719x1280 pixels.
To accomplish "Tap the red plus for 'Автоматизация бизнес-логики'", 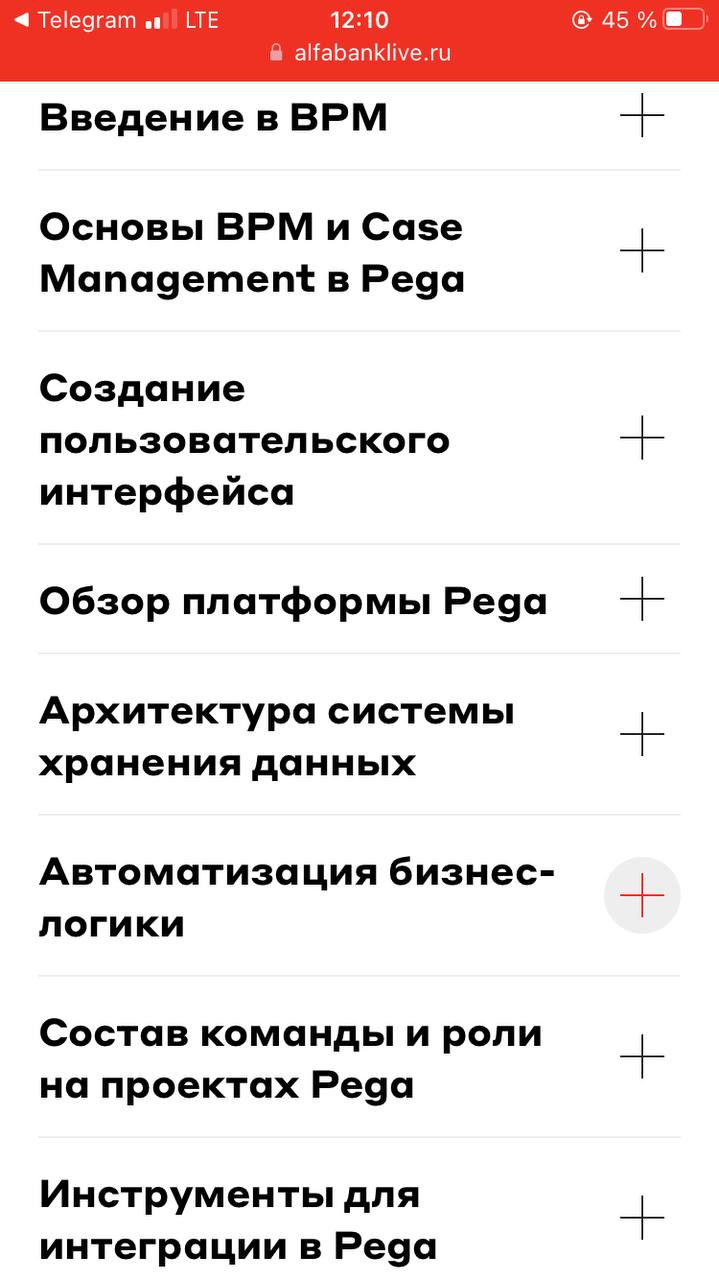I will coord(641,895).
